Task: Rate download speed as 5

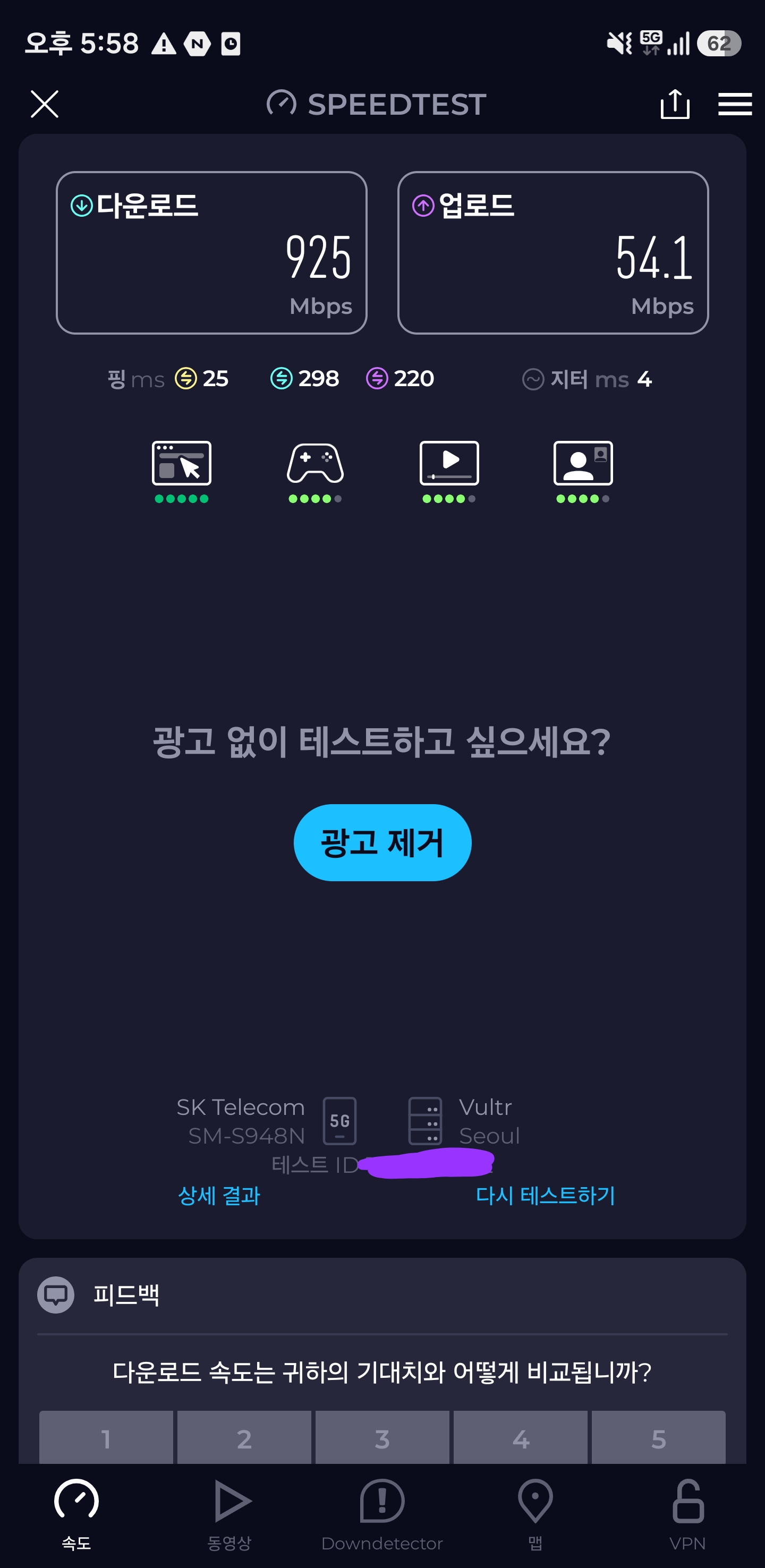Action: (658, 1438)
